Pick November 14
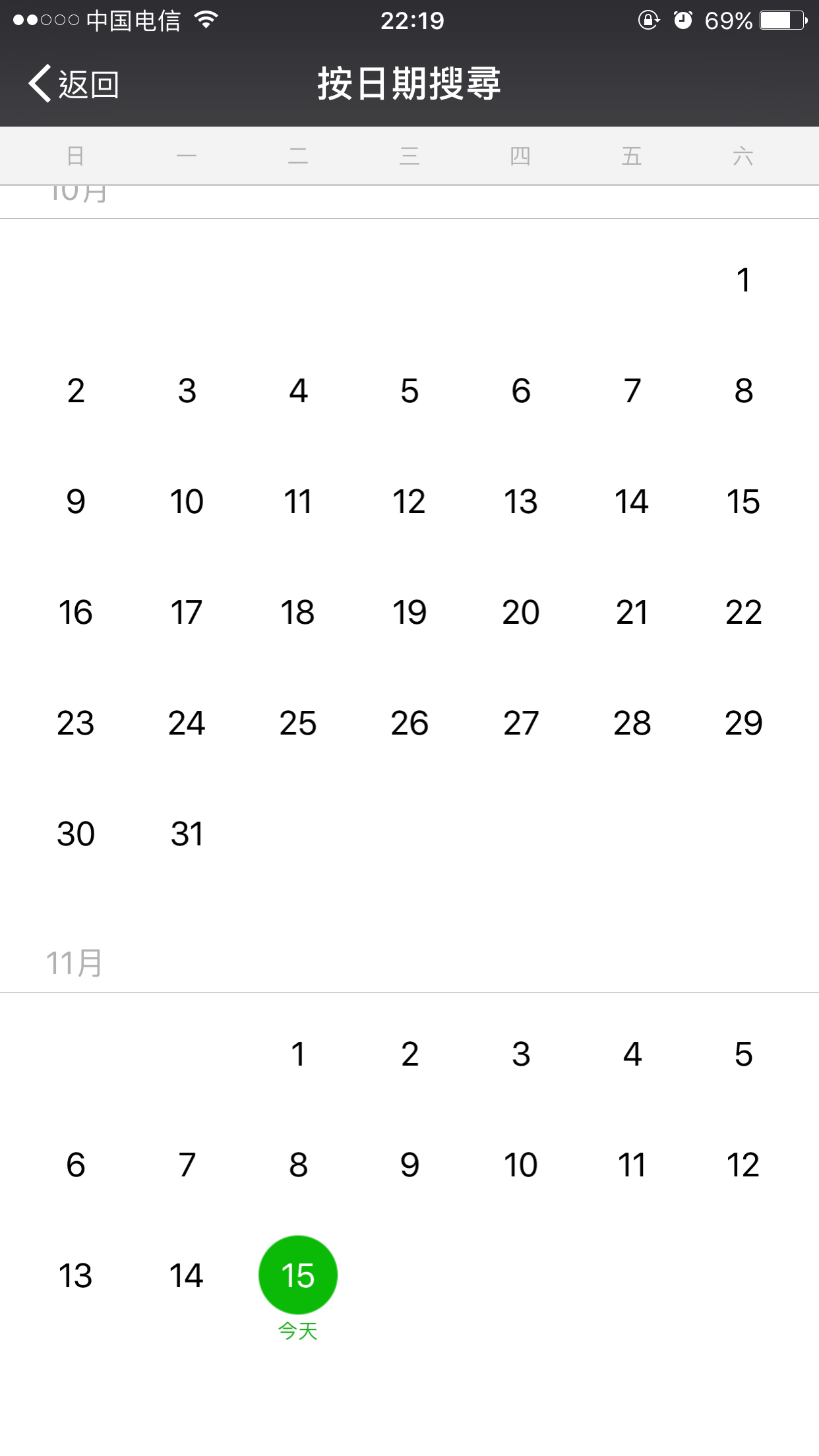The image size is (819, 1456). tap(187, 1275)
